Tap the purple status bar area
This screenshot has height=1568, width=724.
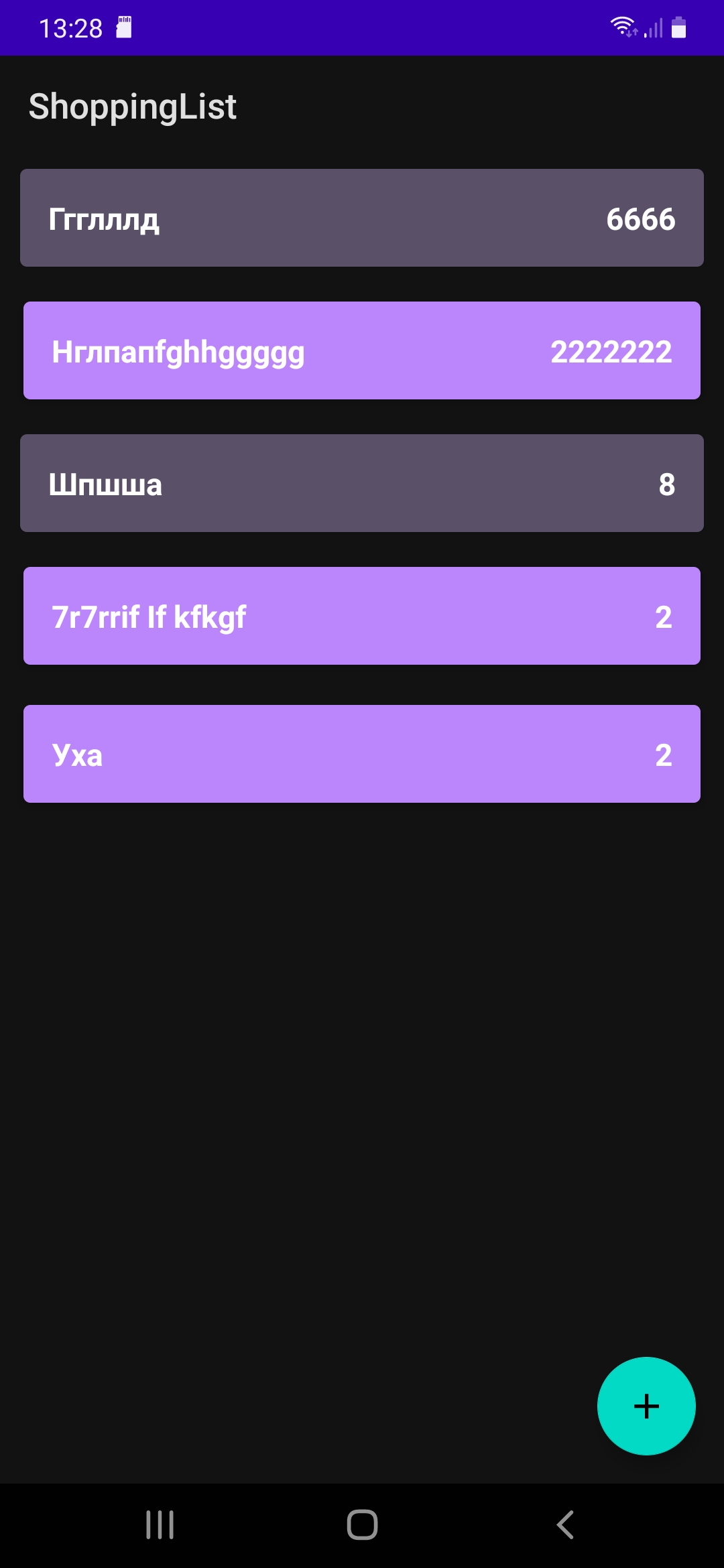click(x=362, y=27)
